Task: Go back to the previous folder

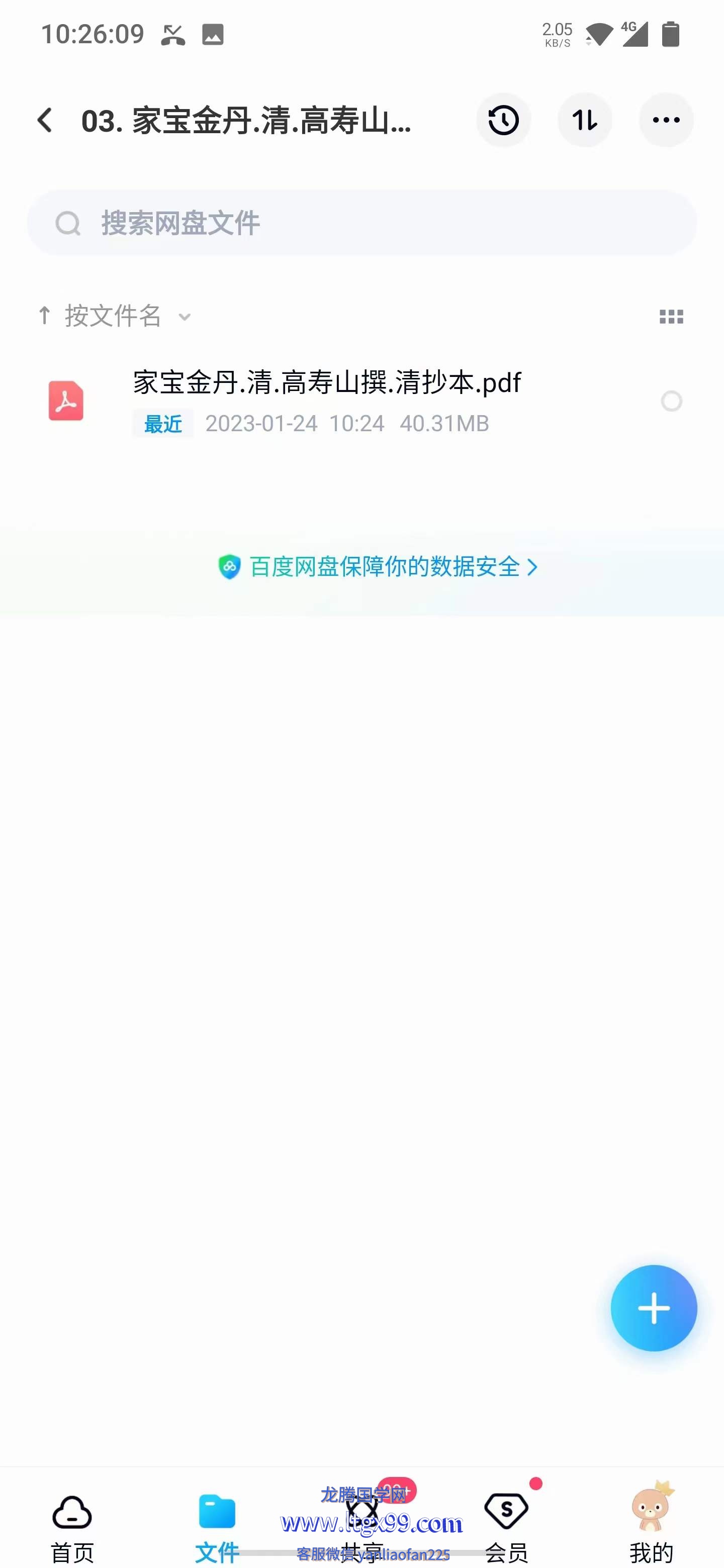Action: pos(44,120)
